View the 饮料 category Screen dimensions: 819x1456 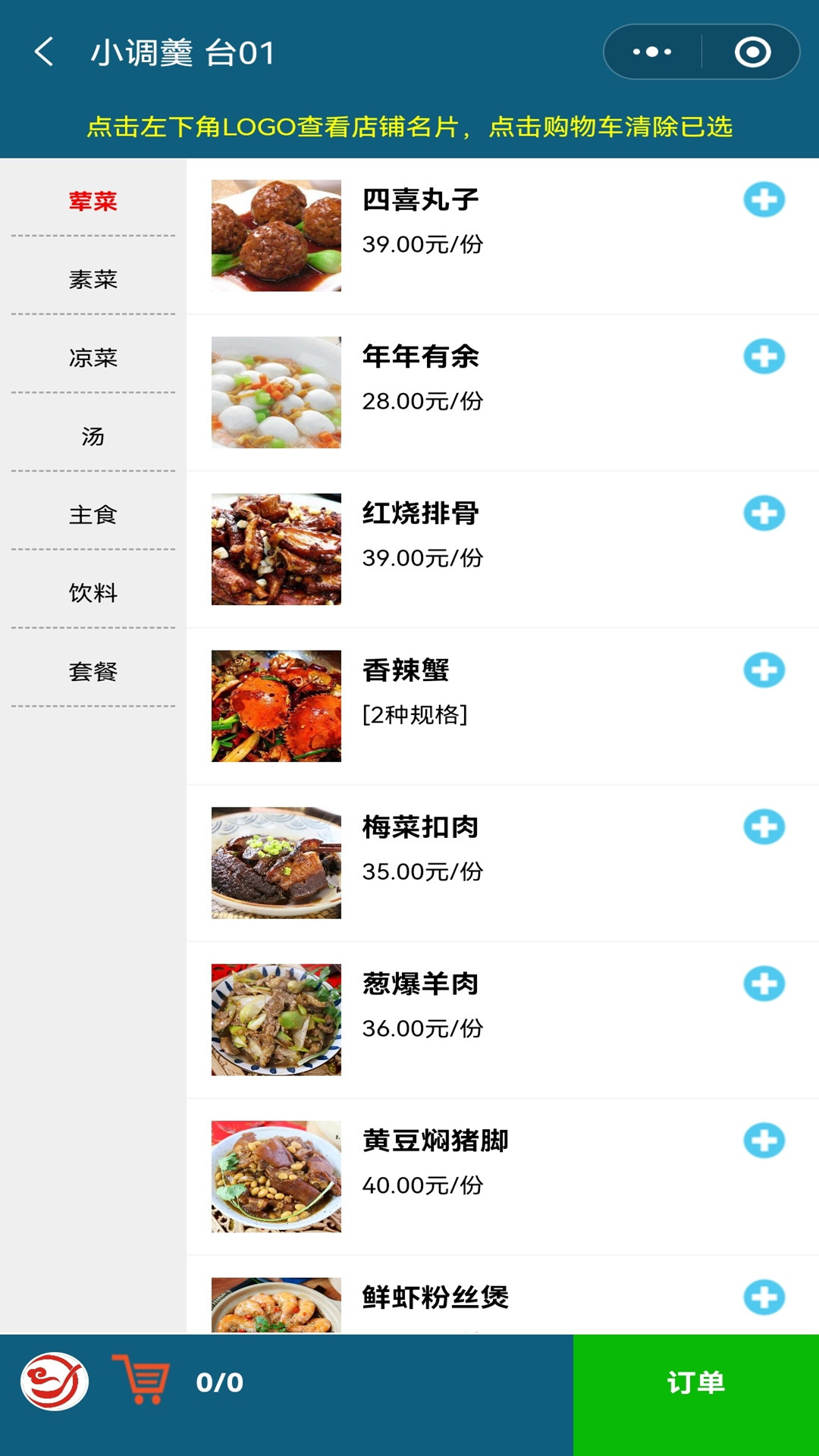(93, 593)
